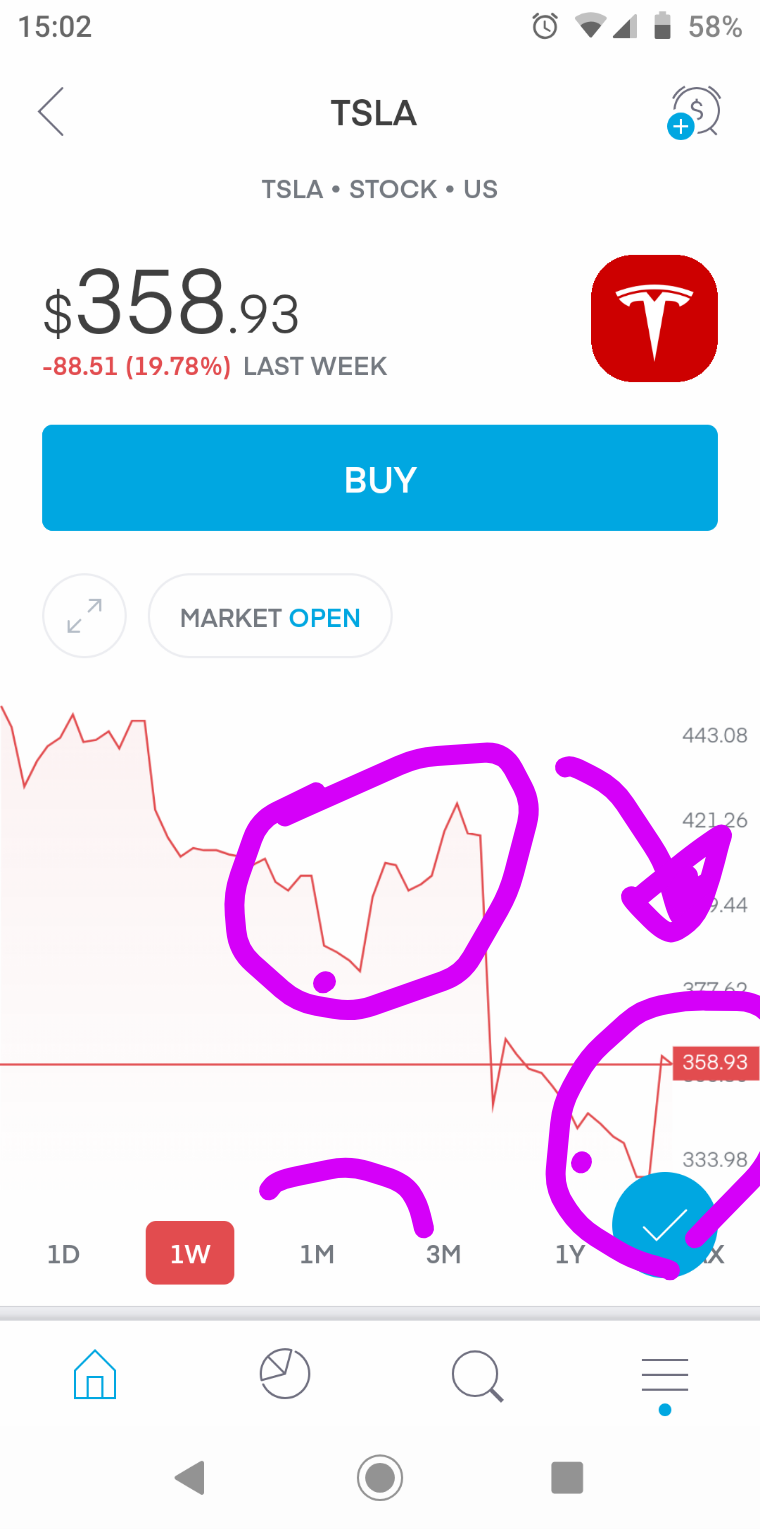The width and height of the screenshot is (760, 1529).
Task: Confirm with the blue checkmark button
Action: point(664,1223)
